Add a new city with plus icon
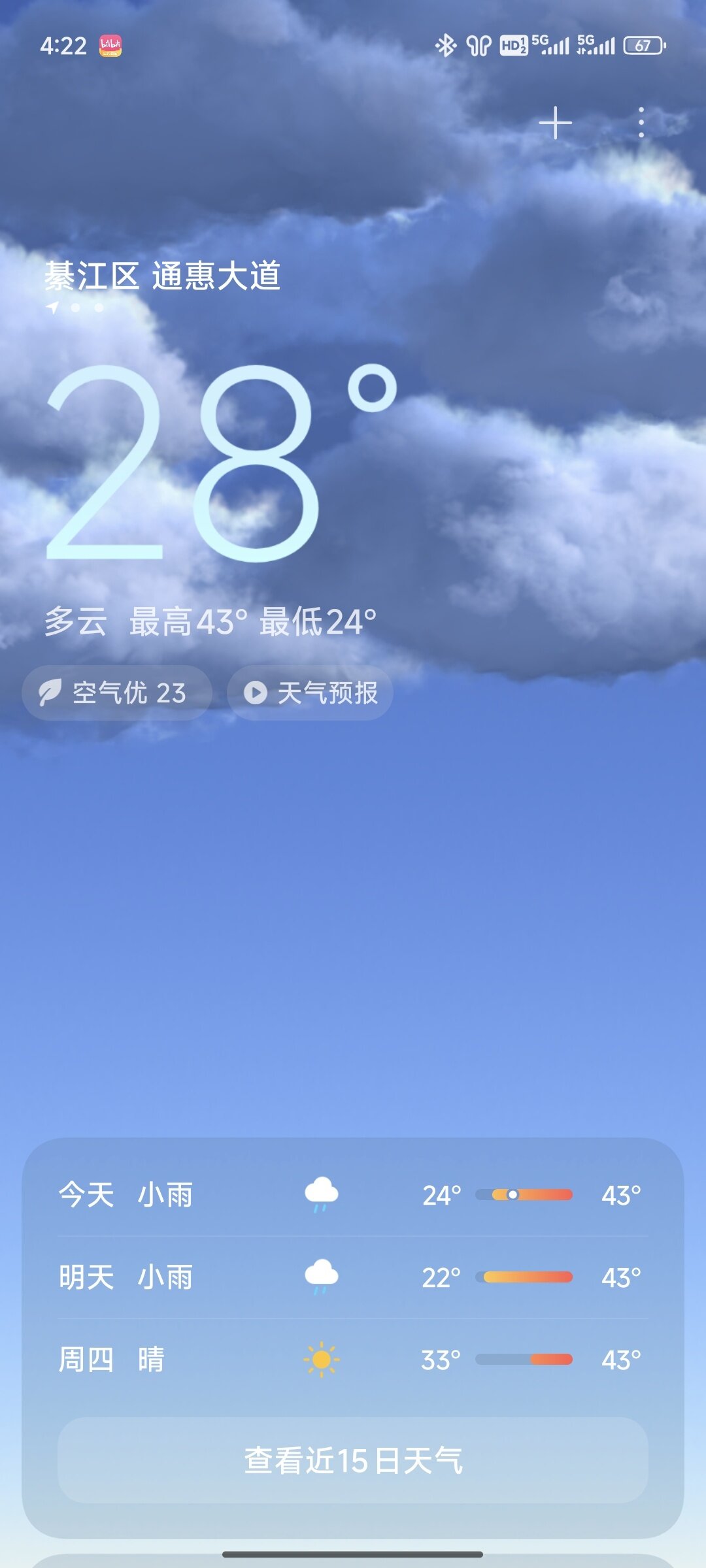Image resolution: width=706 pixels, height=1568 pixels. click(555, 123)
